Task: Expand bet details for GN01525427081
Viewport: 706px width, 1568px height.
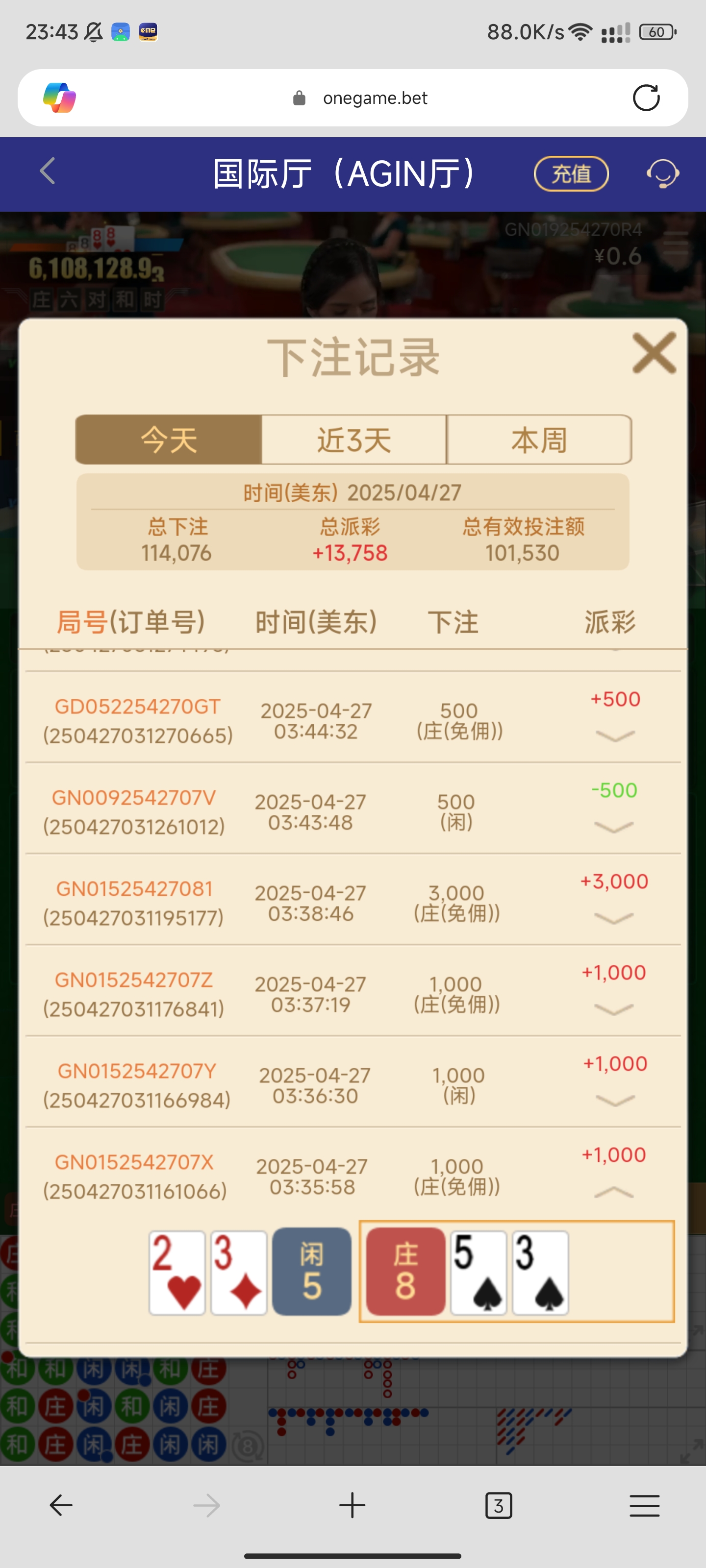Action: click(x=613, y=918)
